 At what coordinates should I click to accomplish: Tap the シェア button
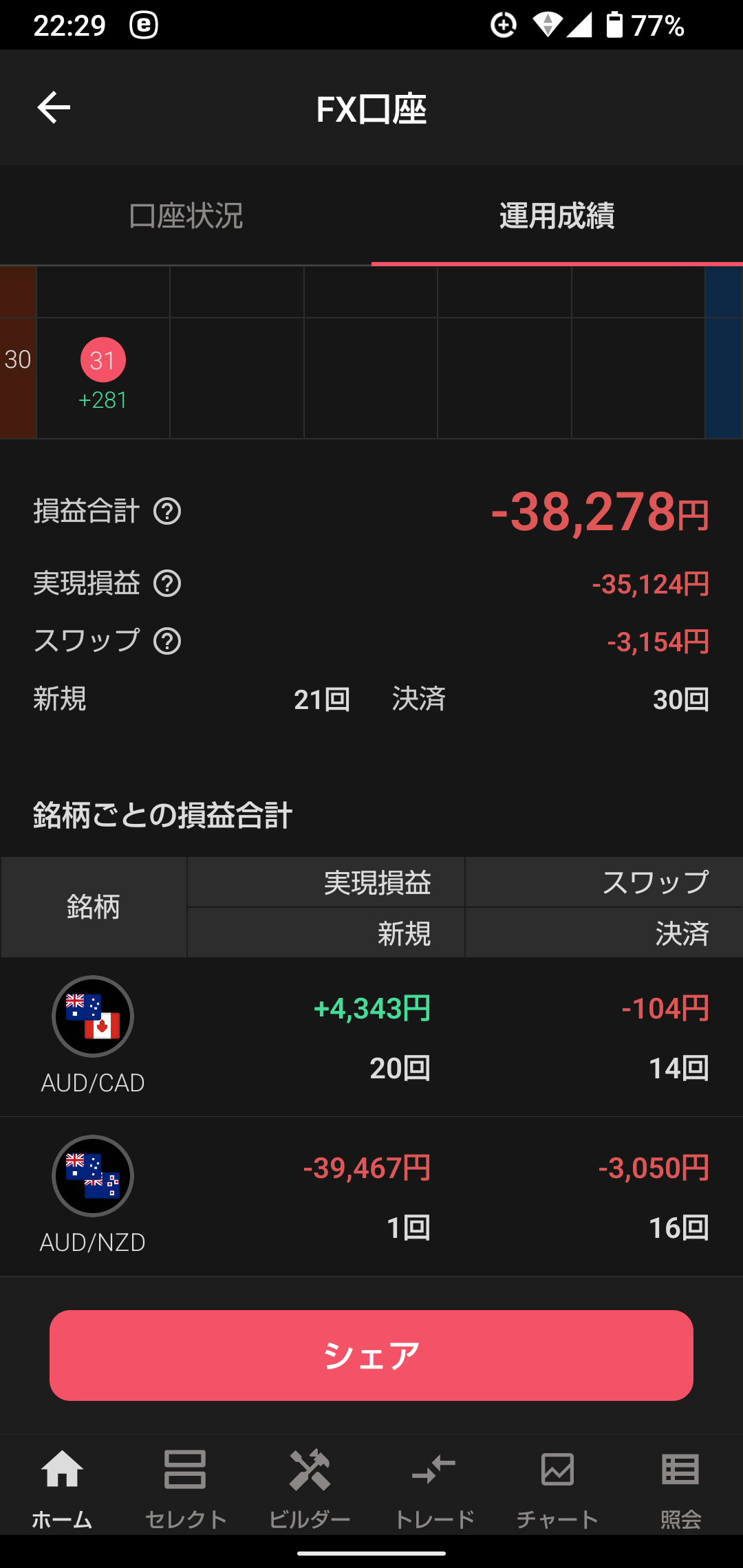(371, 1355)
